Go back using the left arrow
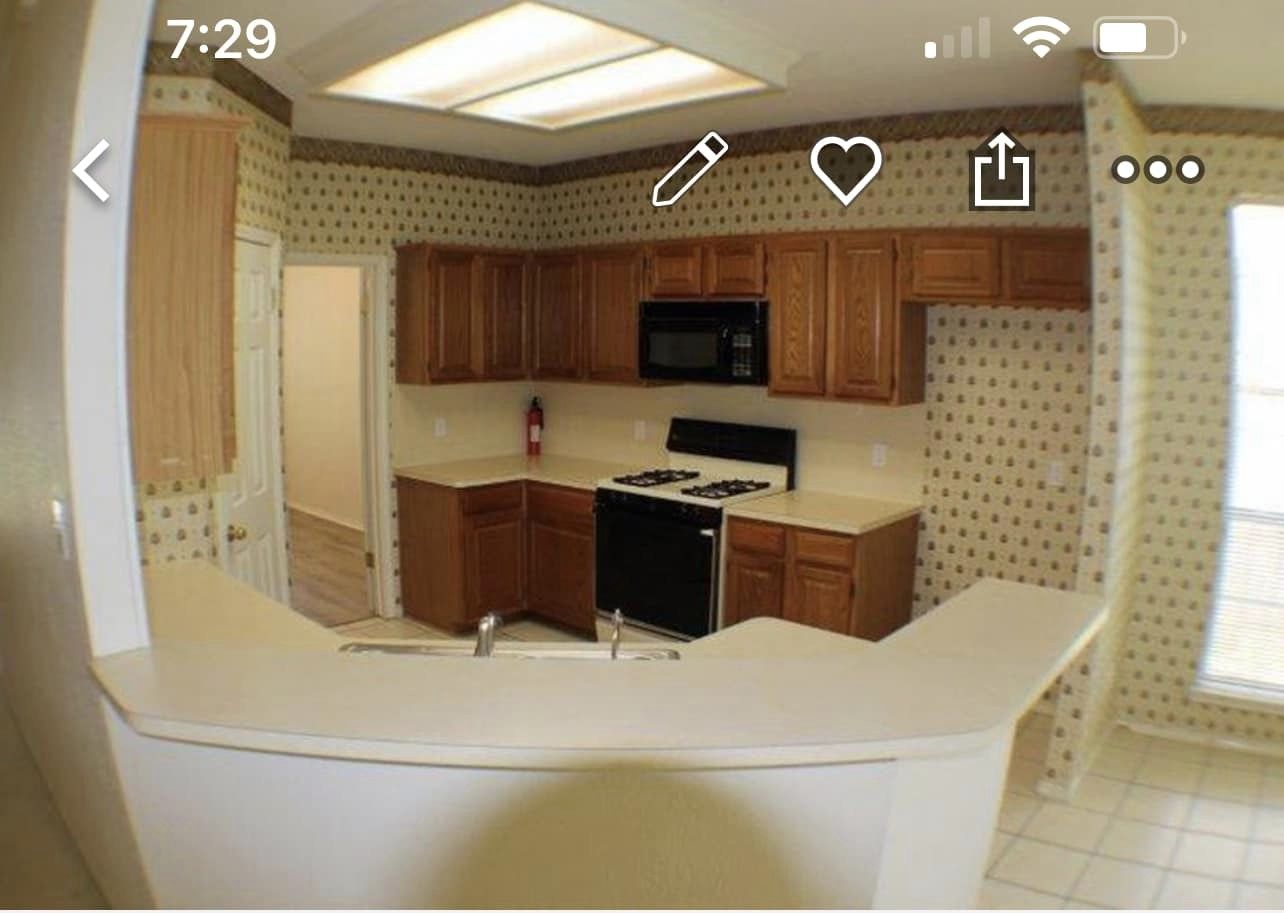 tap(92, 171)
